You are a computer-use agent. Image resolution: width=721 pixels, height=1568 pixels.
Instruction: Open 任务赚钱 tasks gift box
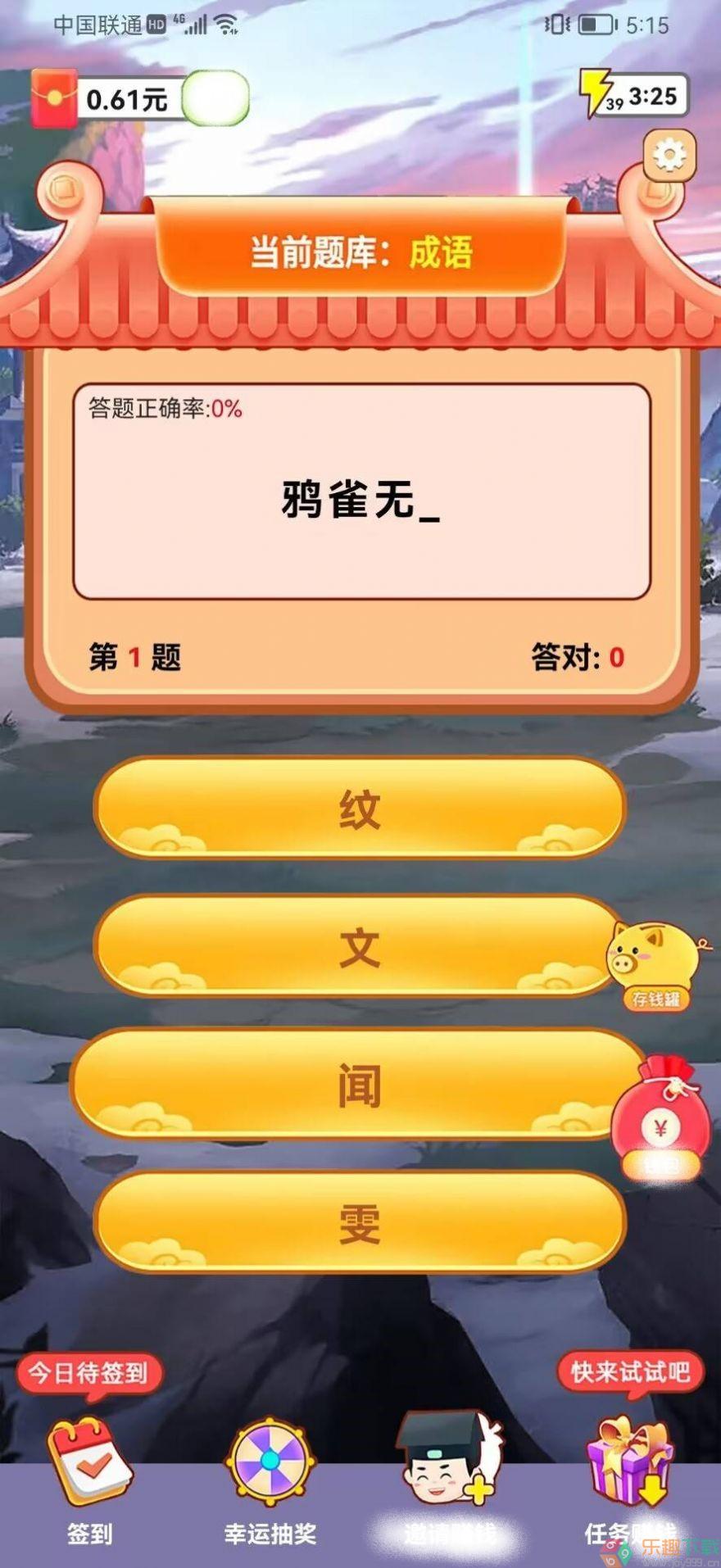[629, 1479]
